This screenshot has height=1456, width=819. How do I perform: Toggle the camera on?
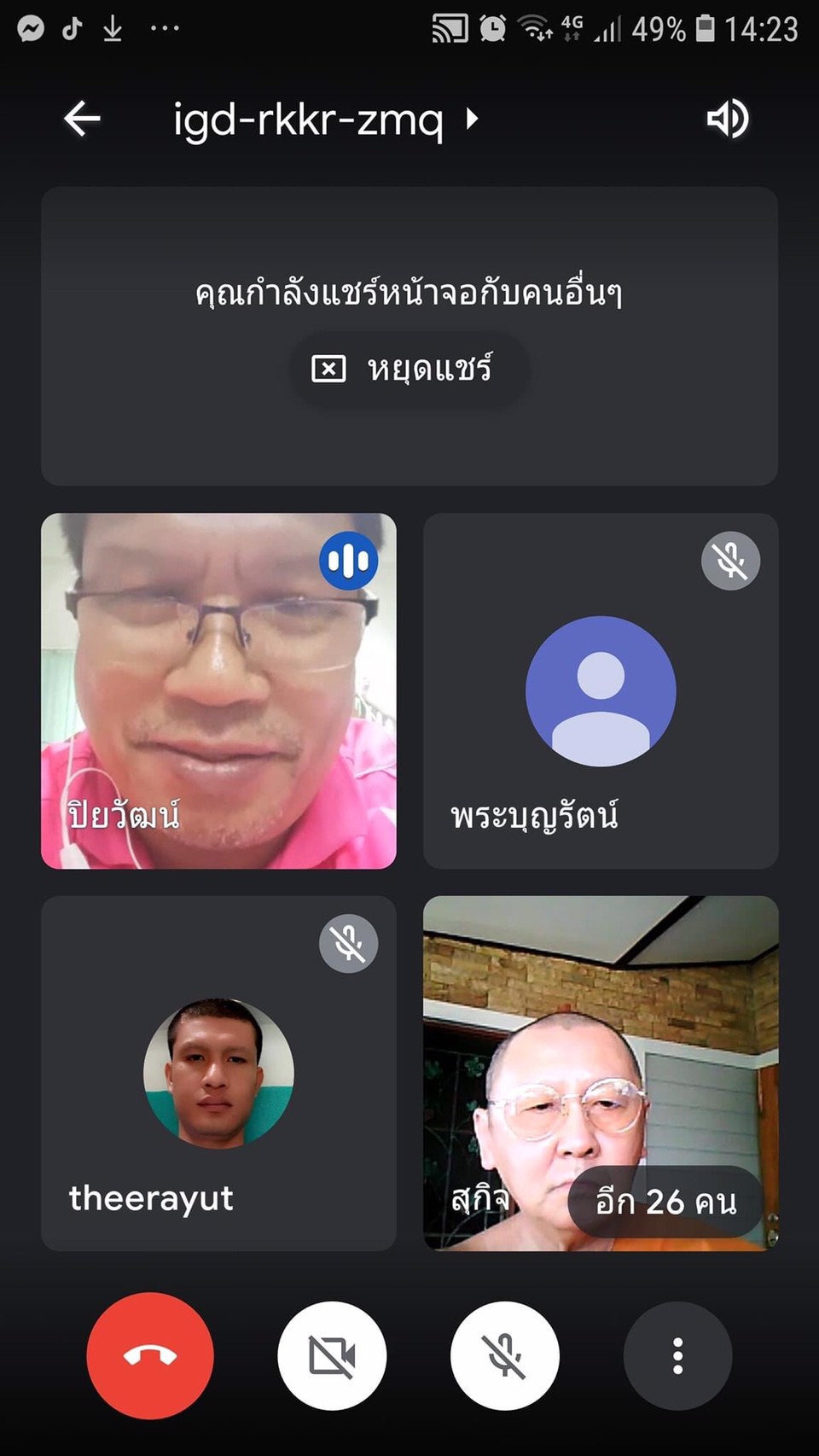click(332, 1355)
